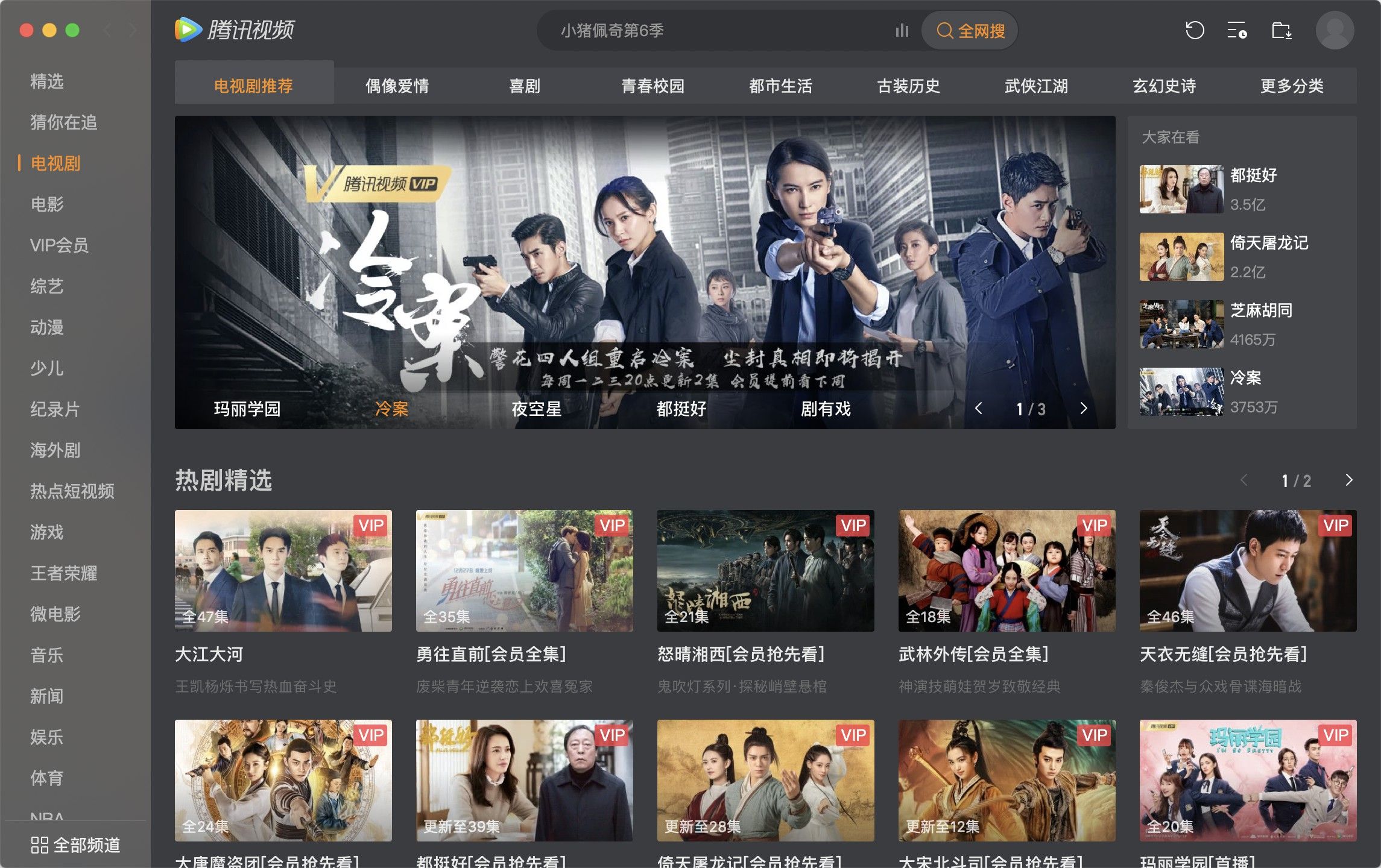Open 芝麻胡同 in 大家在看 list
1381x868 pixels.
click(x=1260, y=310)
